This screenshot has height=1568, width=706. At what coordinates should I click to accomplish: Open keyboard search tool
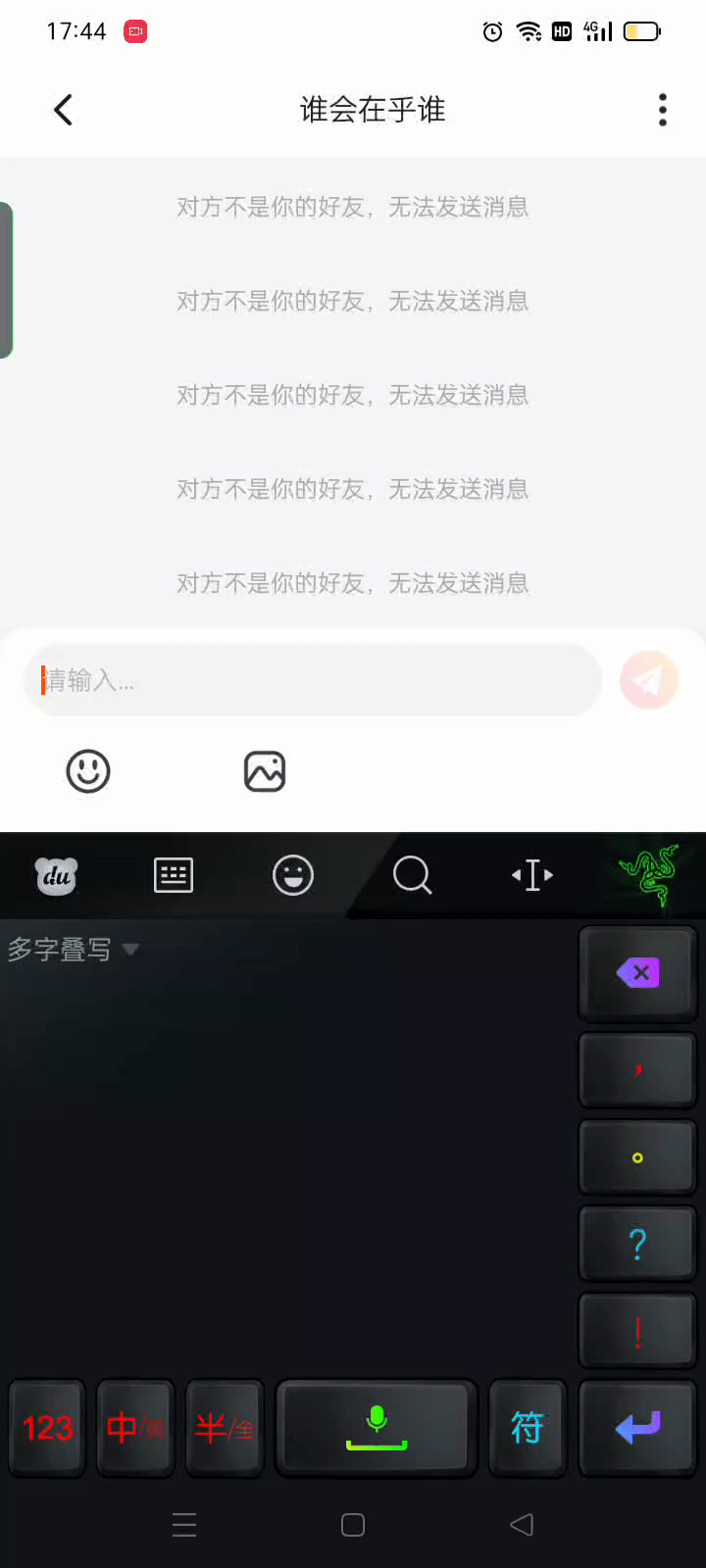pyautogui.click(x=412, y=875)
